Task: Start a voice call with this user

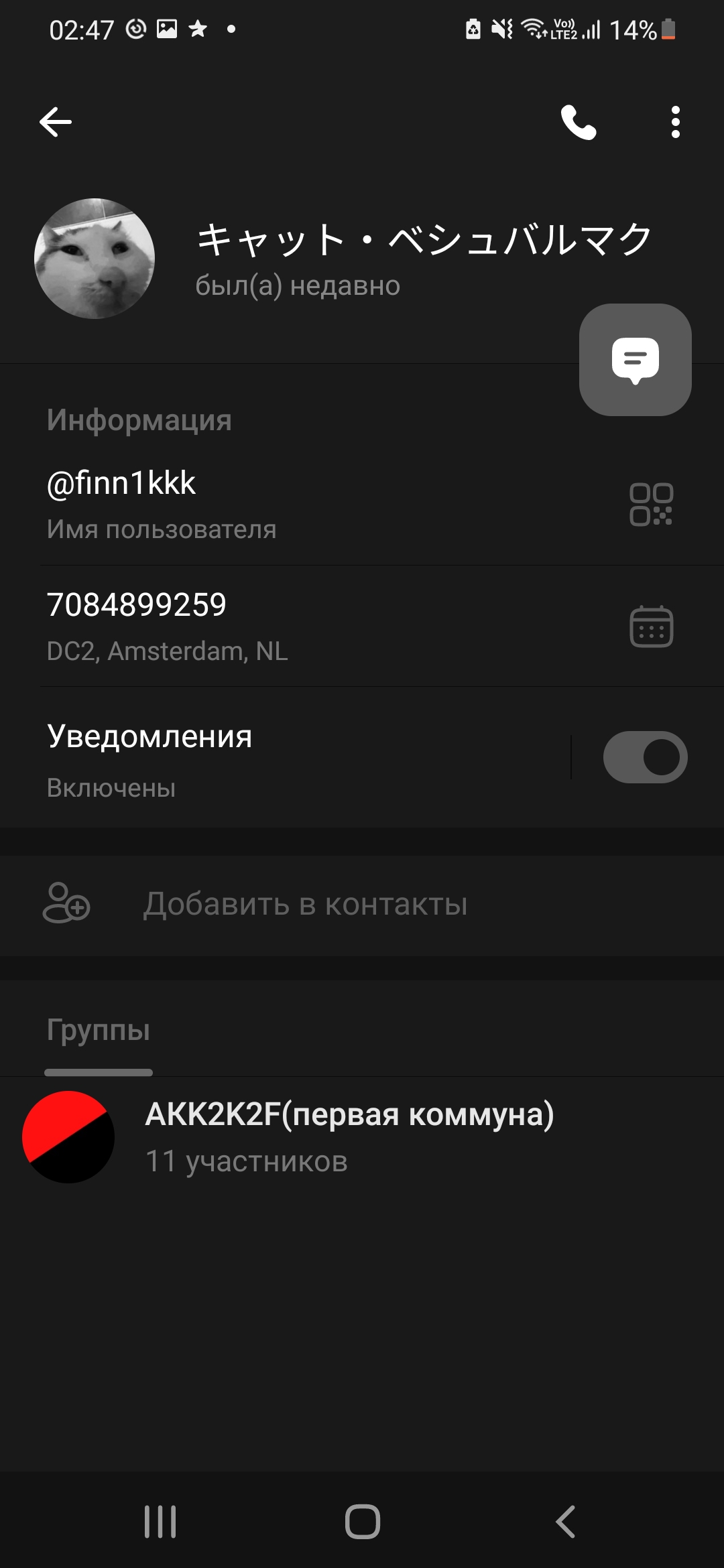Action: click(579, 122)
